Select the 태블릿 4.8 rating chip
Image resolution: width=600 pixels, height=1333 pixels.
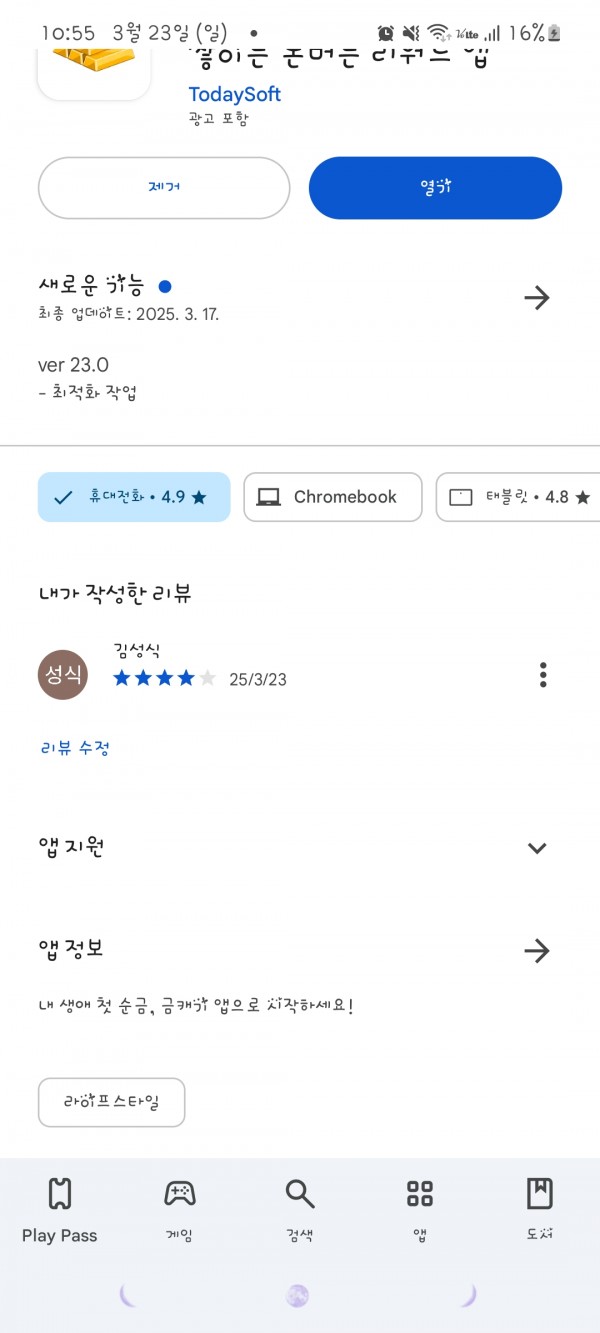point(518,497)
